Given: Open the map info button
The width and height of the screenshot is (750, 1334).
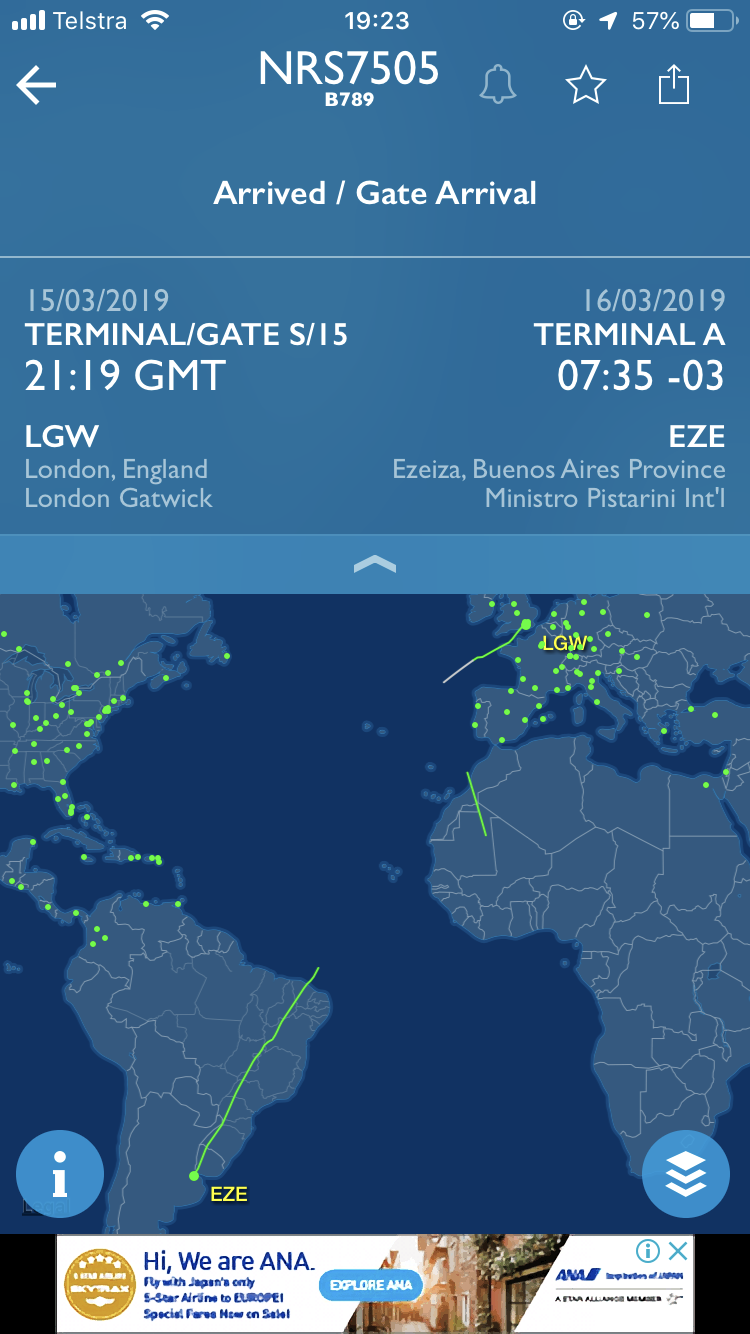Looking at the screenshot, I should click(x=60, y=1174).
